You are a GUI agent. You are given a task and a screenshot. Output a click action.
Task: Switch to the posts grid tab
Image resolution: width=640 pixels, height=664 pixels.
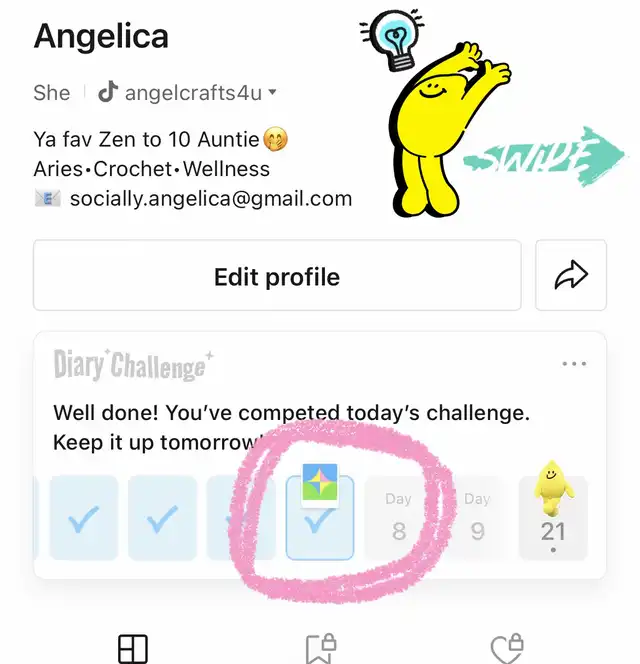click(132, 648)
